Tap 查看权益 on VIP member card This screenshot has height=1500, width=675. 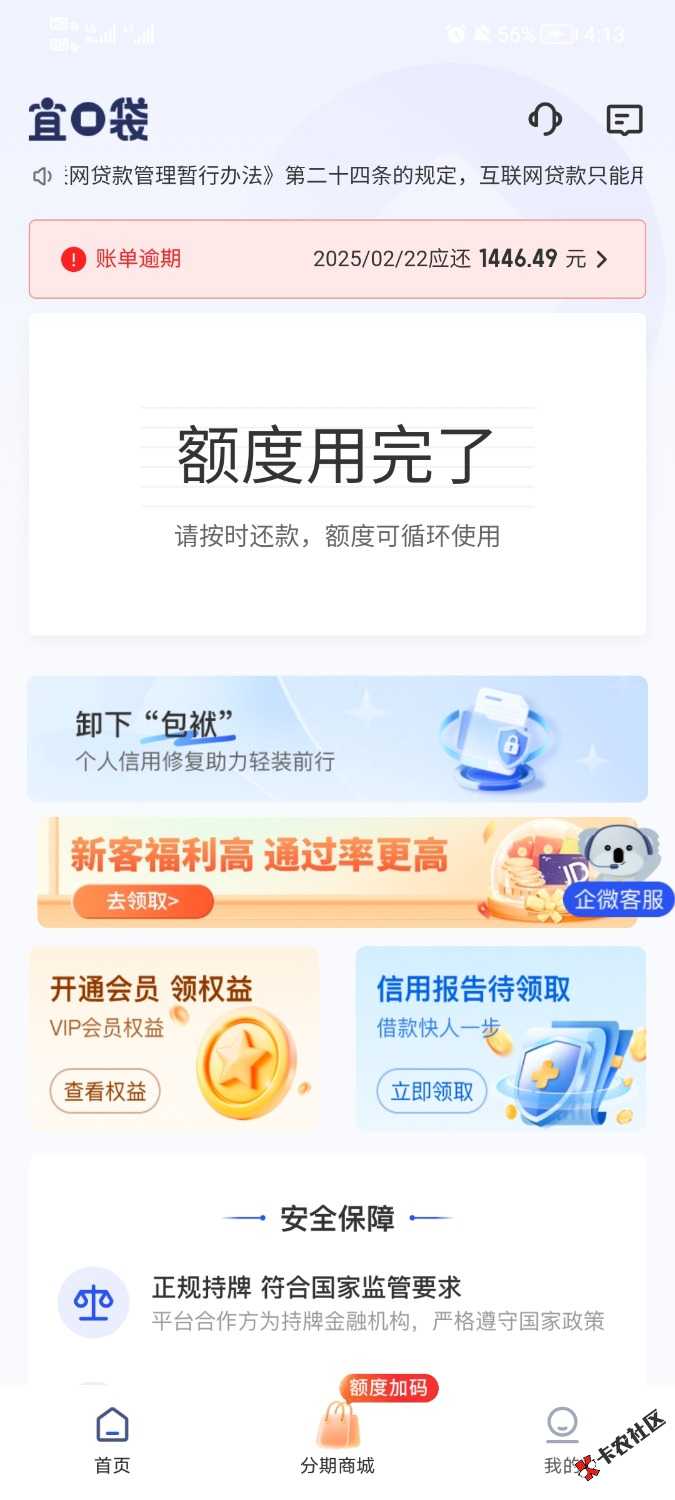click(105, 1092)
